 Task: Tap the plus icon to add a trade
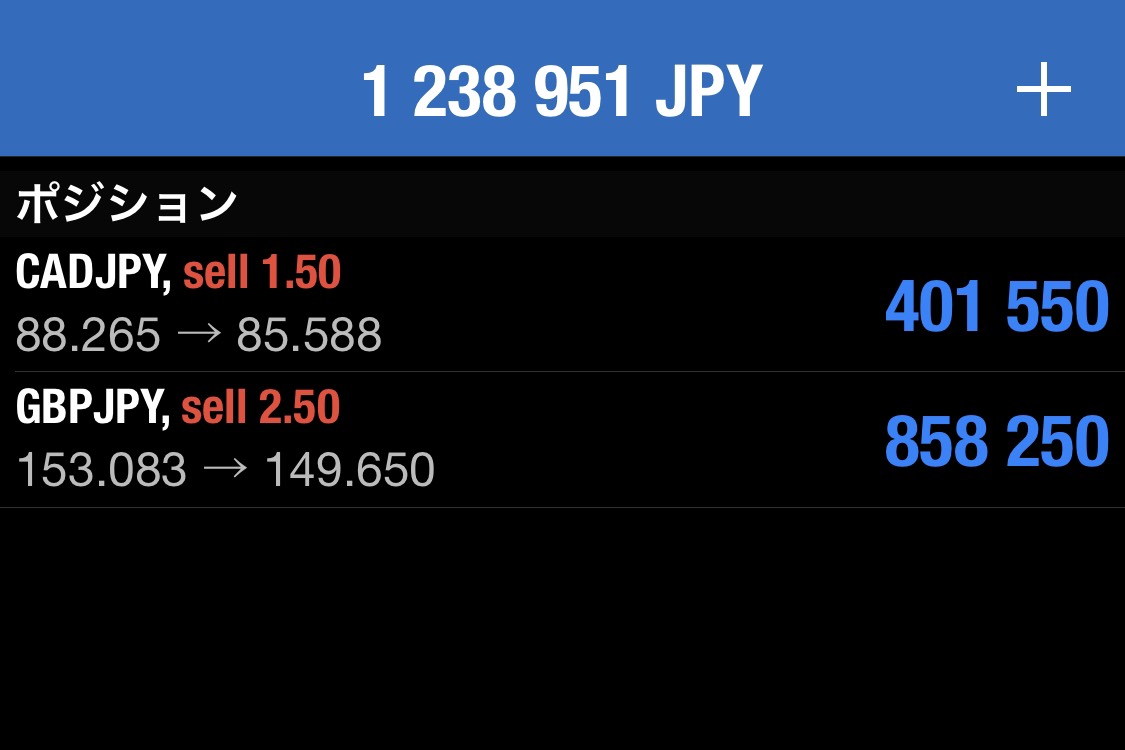pyautogui.click(x=1043, y=91)
